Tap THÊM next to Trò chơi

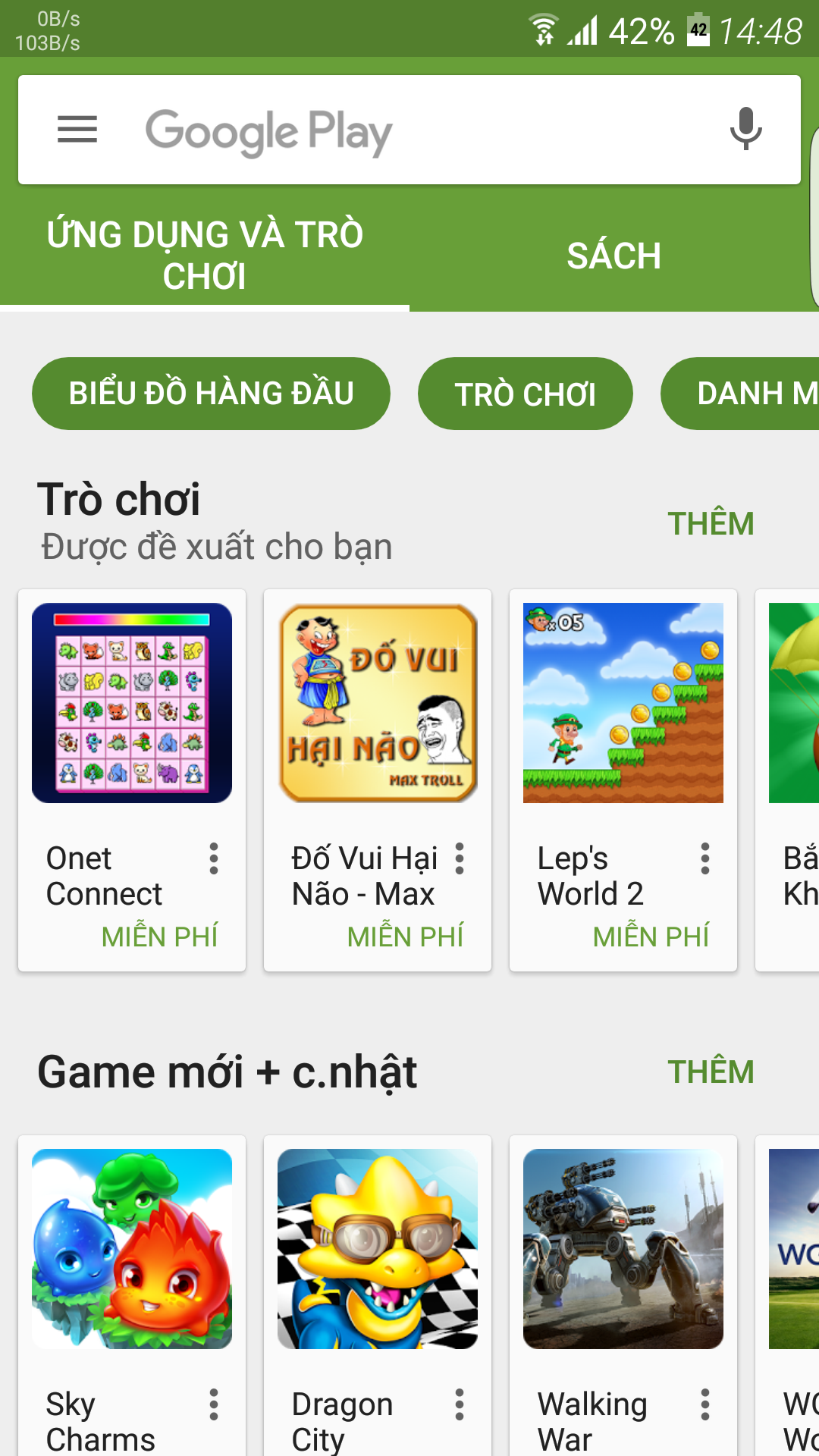pos(711,524)
